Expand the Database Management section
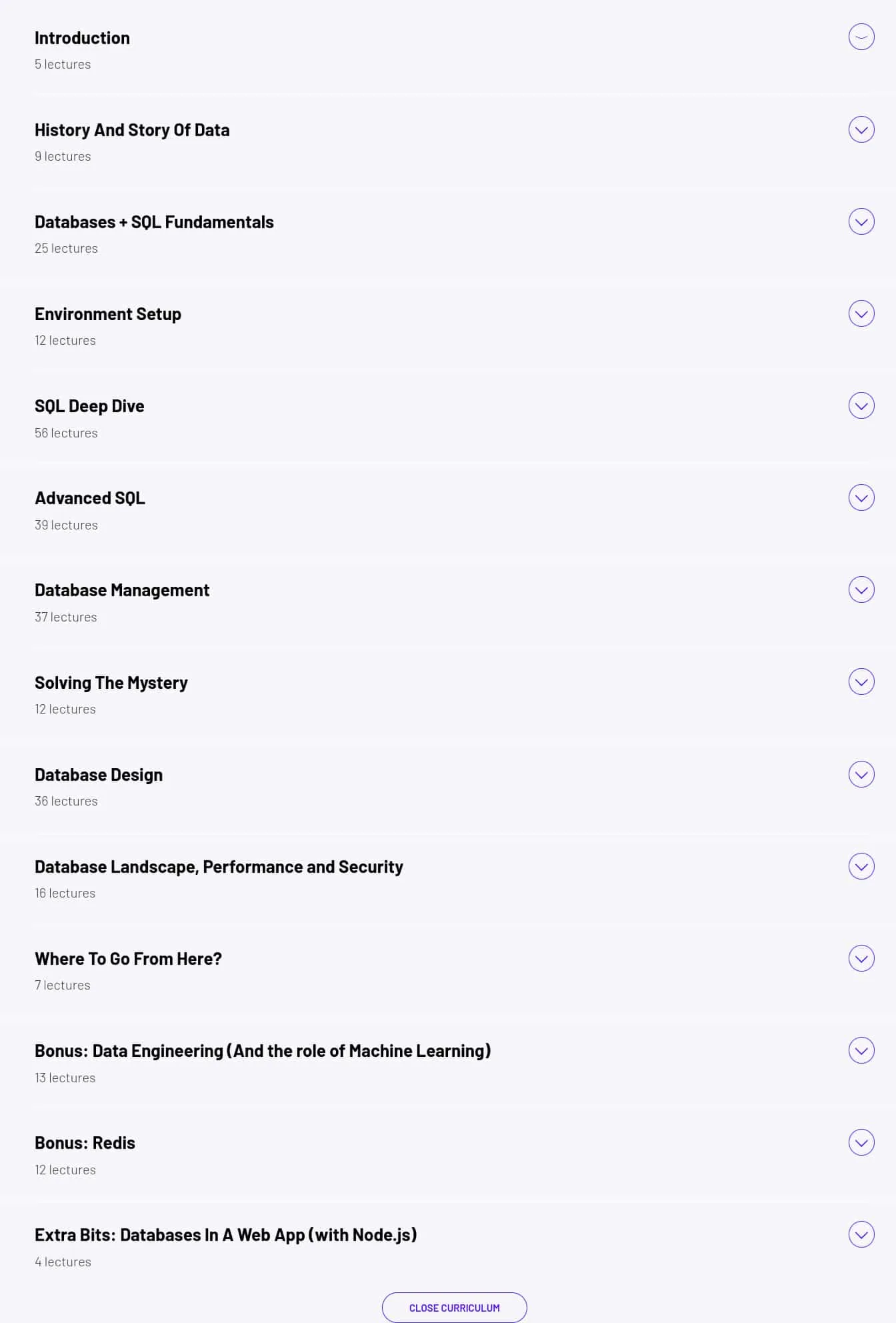 point(861,589)
